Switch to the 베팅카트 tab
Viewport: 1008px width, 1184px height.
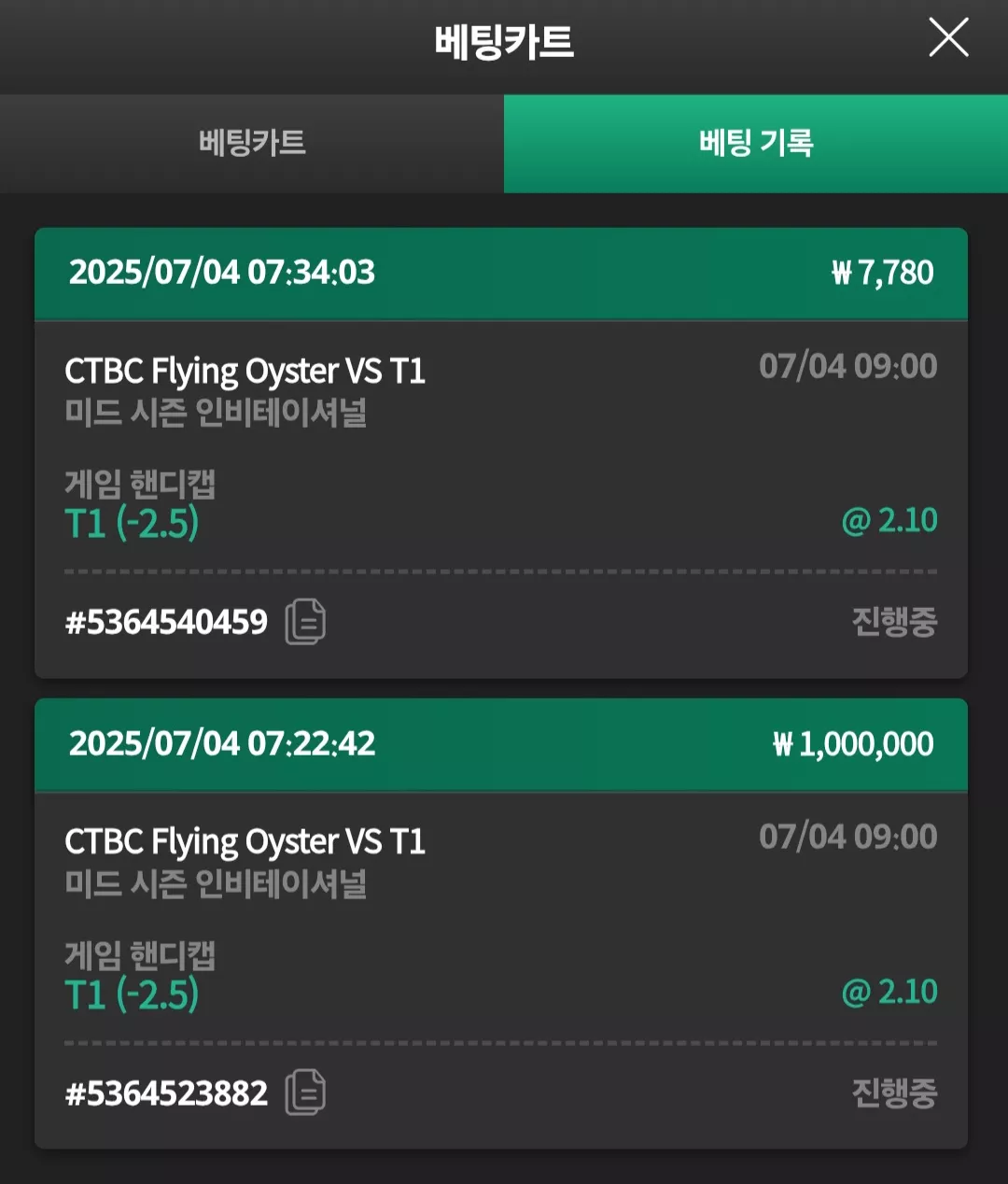tap(252, 143)
